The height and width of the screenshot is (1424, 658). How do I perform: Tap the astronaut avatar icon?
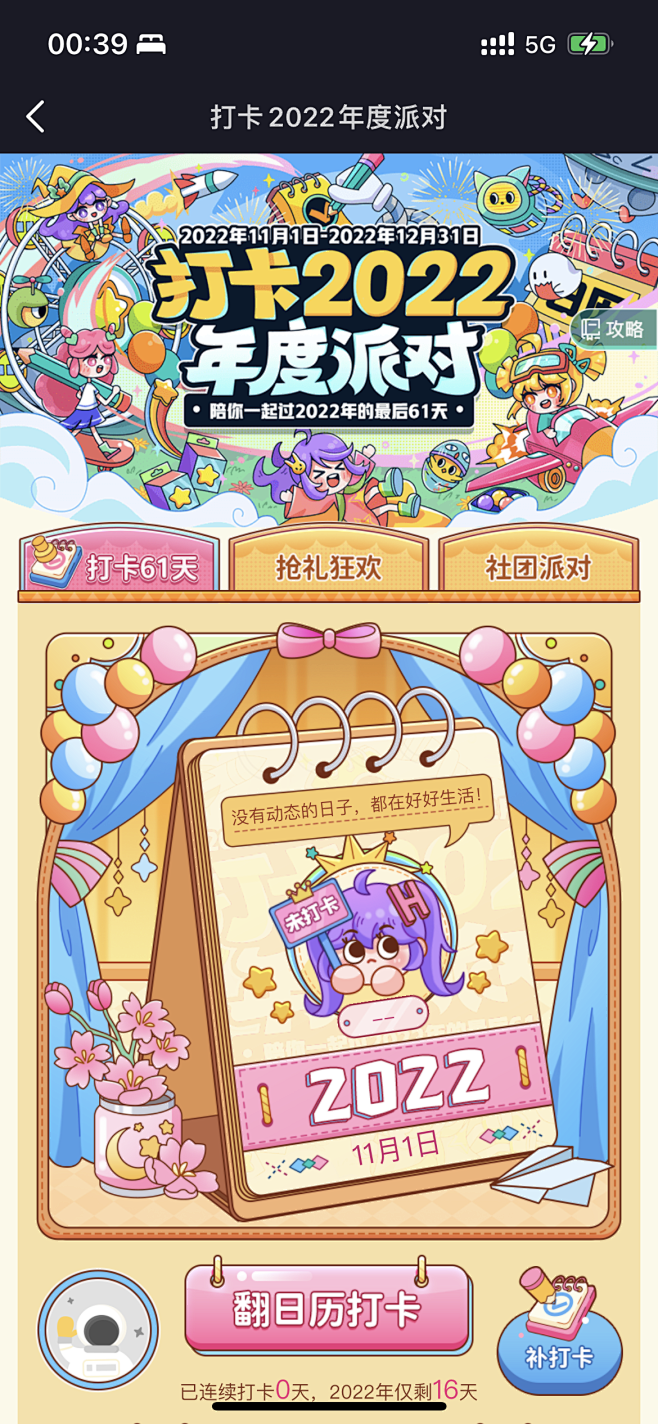point(98,1329)
